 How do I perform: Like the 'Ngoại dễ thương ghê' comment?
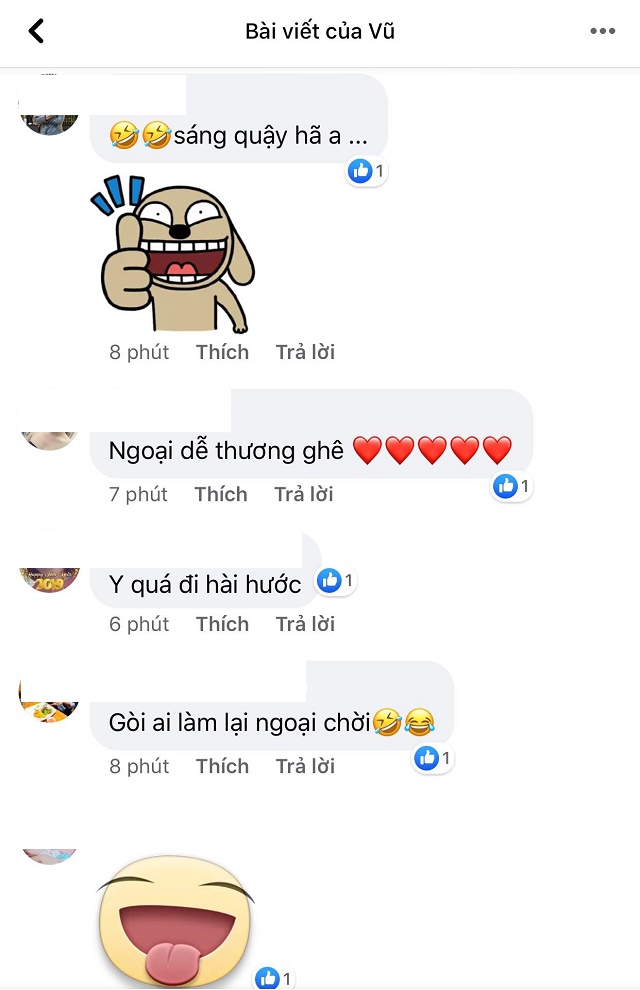tap(221, 494)
